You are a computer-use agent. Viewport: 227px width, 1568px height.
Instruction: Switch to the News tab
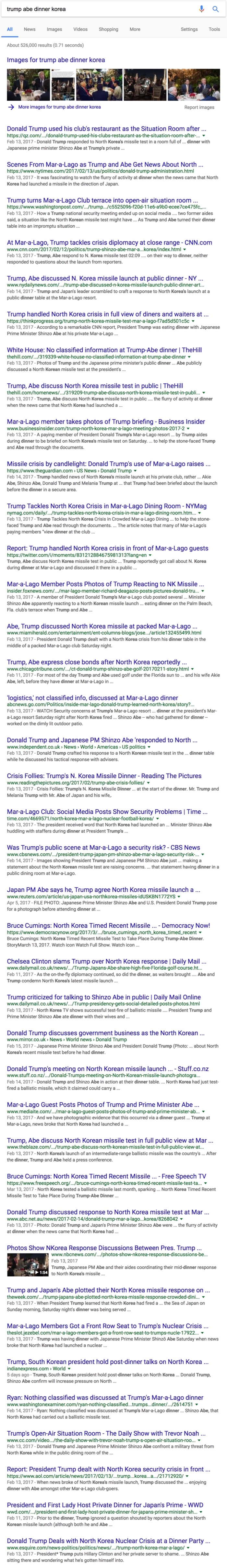[x=29, y=29]
